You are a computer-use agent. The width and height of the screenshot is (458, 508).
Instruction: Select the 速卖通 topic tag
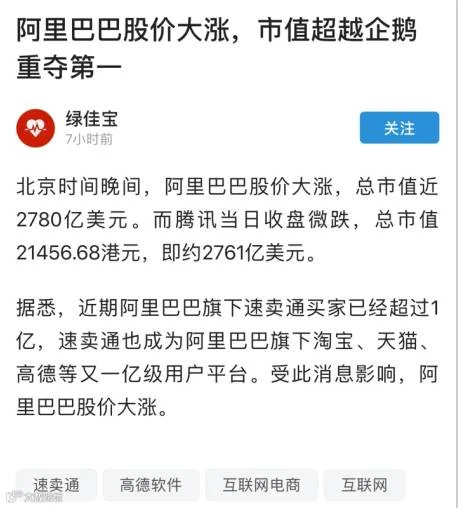57,485
